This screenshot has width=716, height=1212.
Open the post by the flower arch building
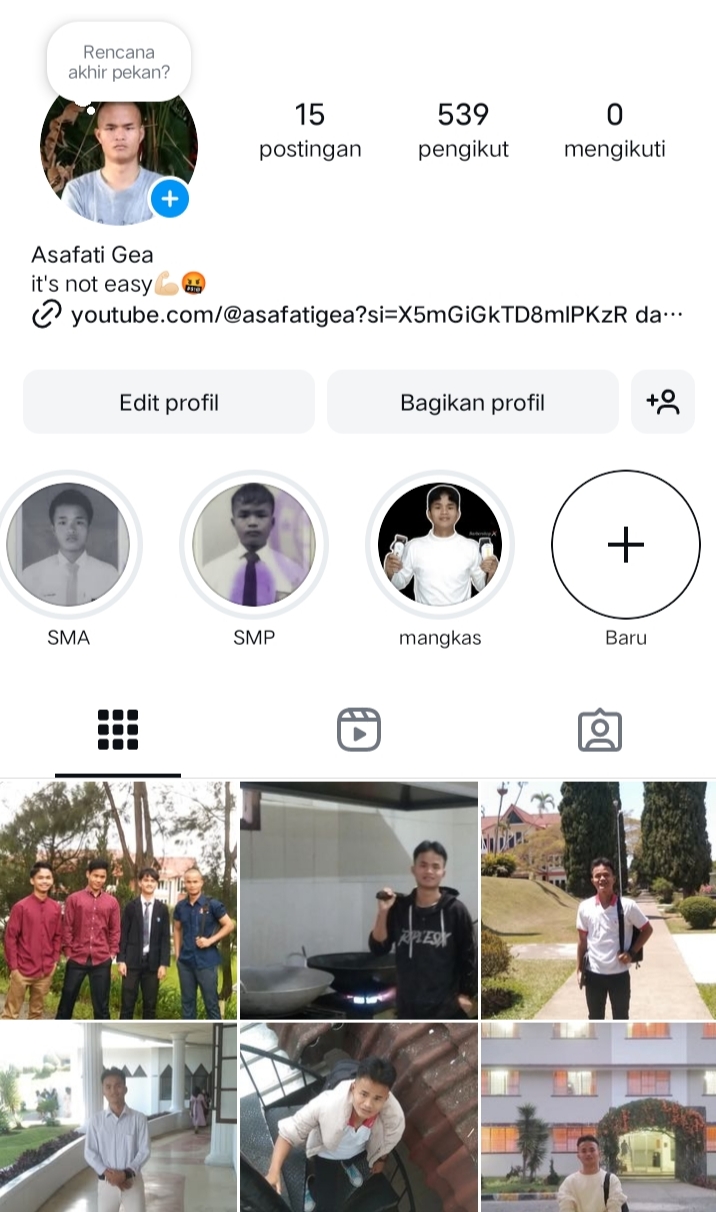[599, 1117]
